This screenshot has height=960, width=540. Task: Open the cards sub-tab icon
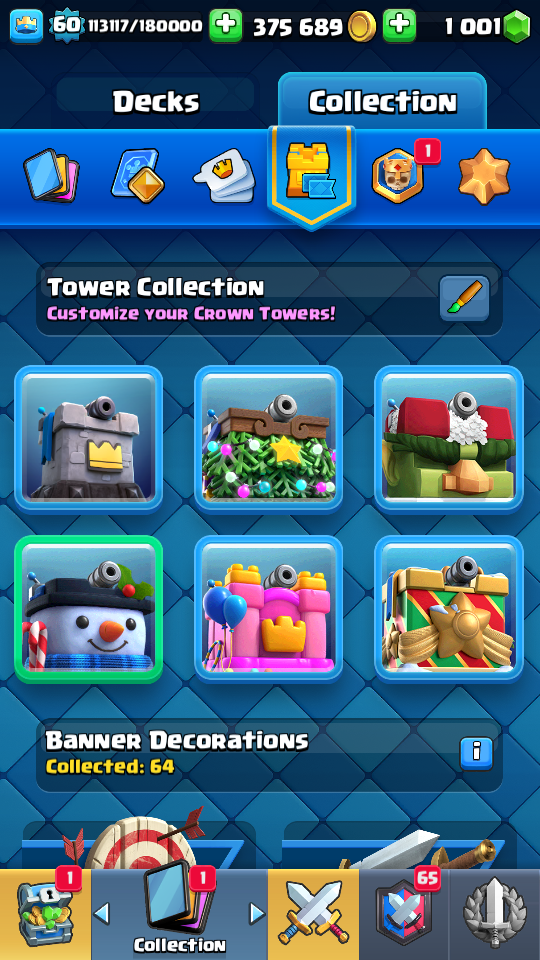(x=51, y=176)
